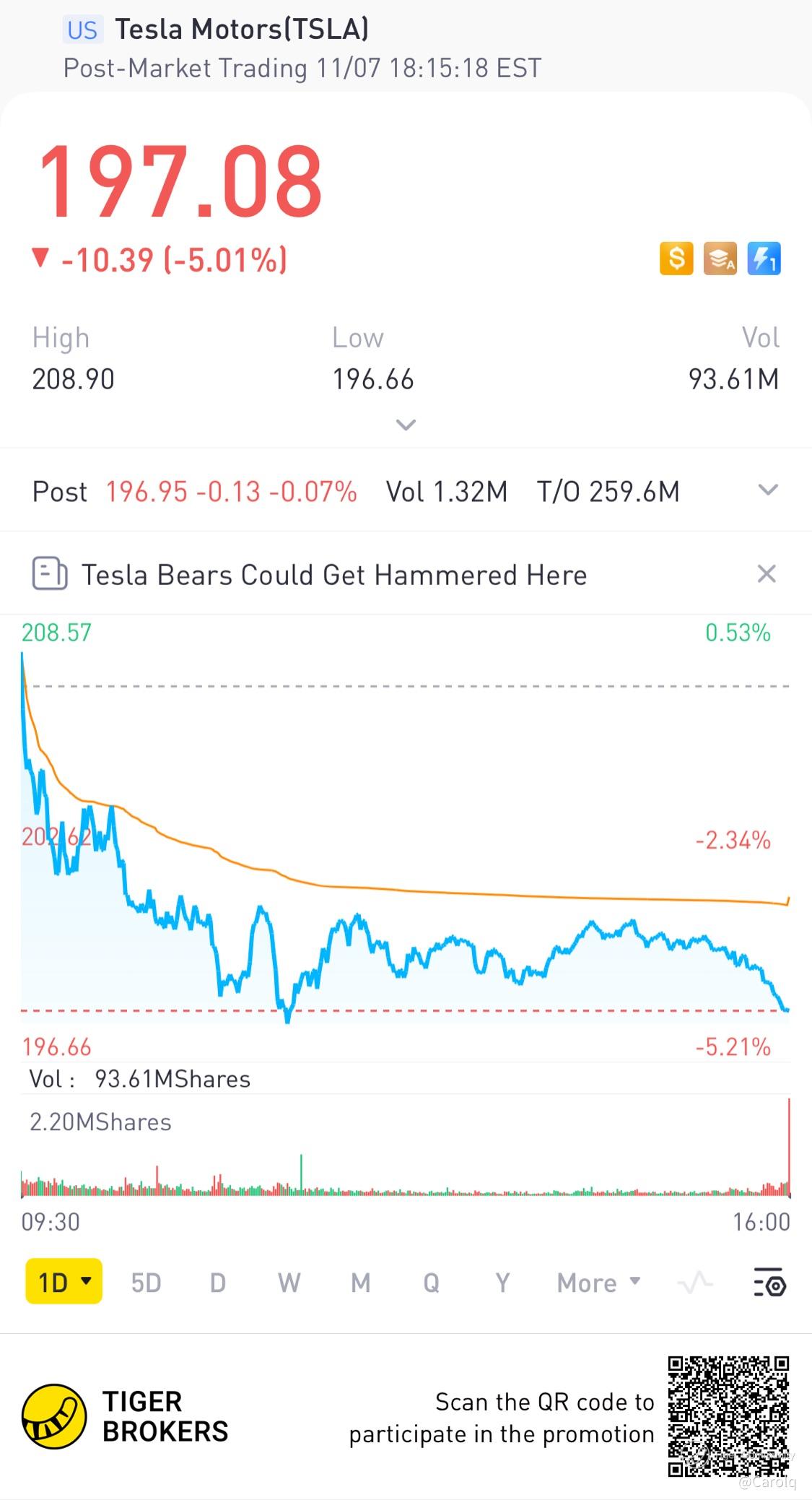The height and width of the screenshot is (1500, 812).
Task: Tap the chart comparison wave icon
Action: [695, 1283]
